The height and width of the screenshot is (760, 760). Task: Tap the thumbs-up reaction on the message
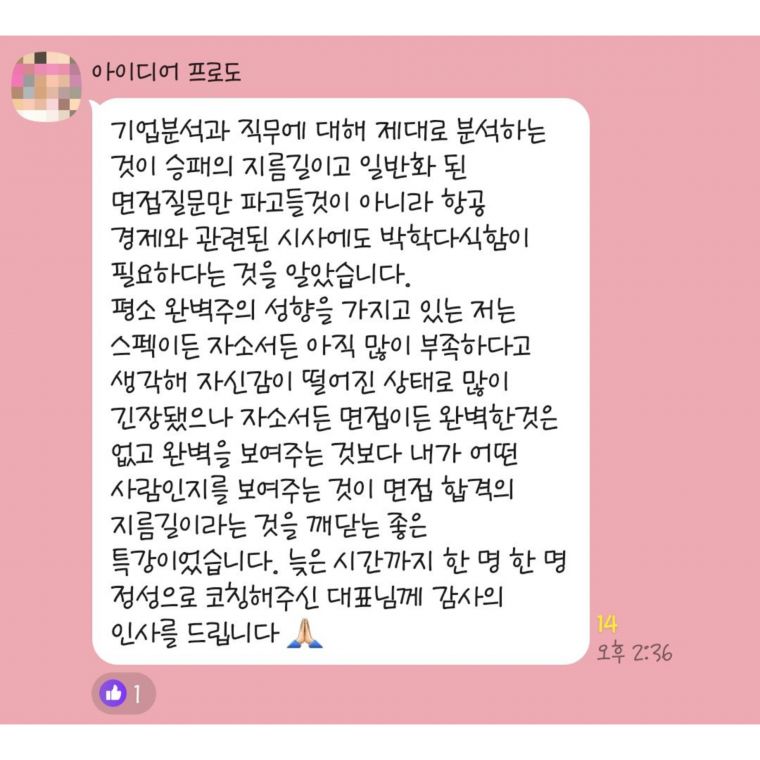tap(125, 691)
